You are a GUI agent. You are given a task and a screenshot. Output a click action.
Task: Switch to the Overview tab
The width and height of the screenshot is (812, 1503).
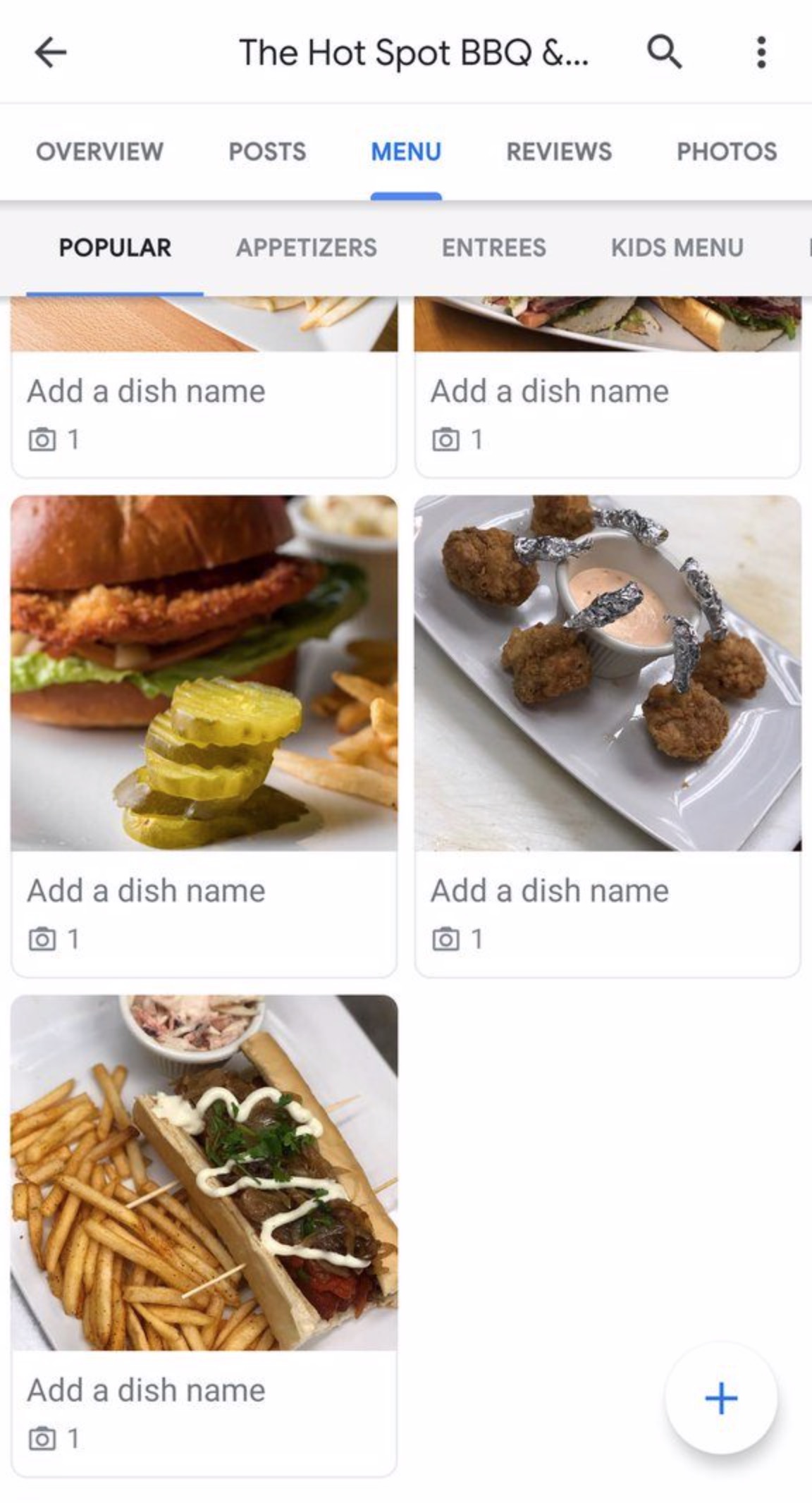[99, 152]
